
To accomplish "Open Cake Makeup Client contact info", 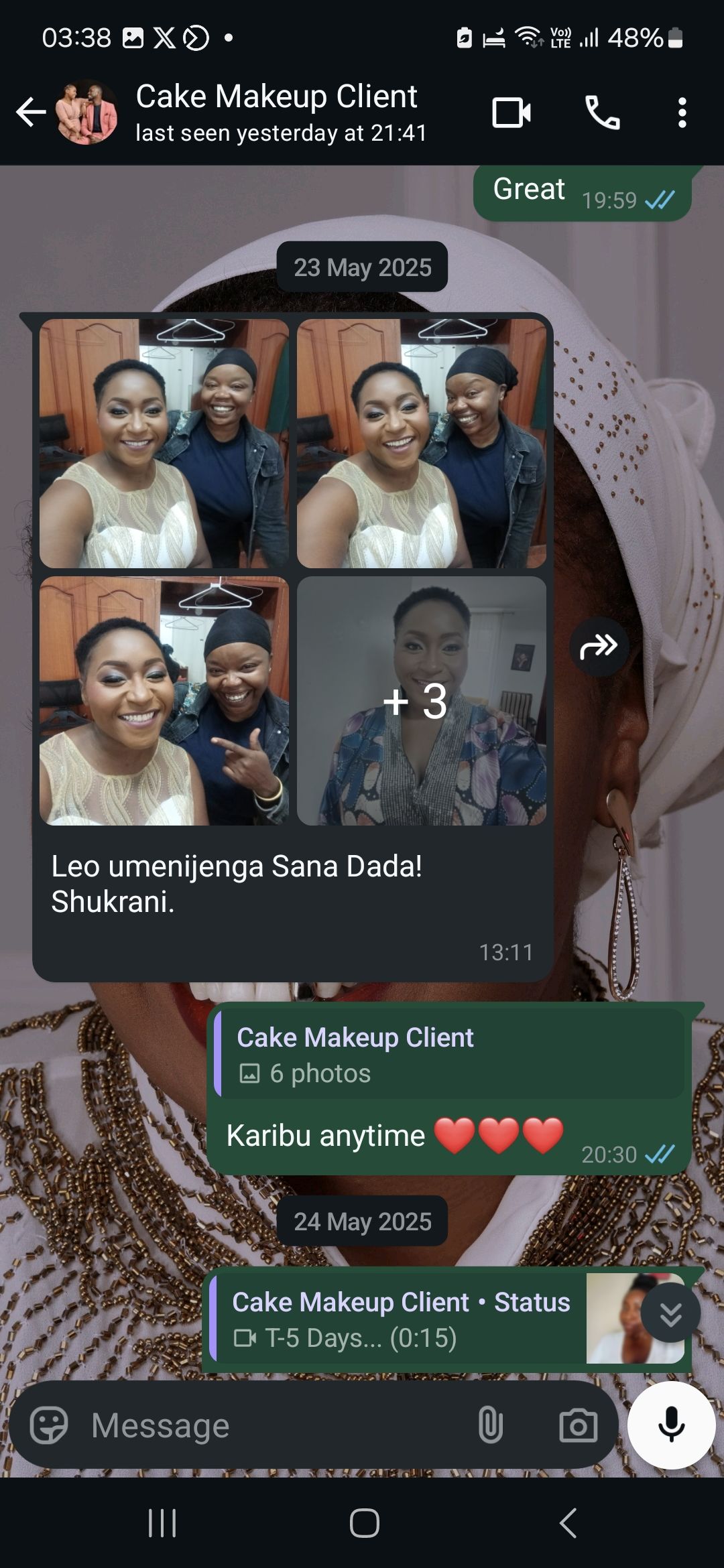I will tap(280, 112).
